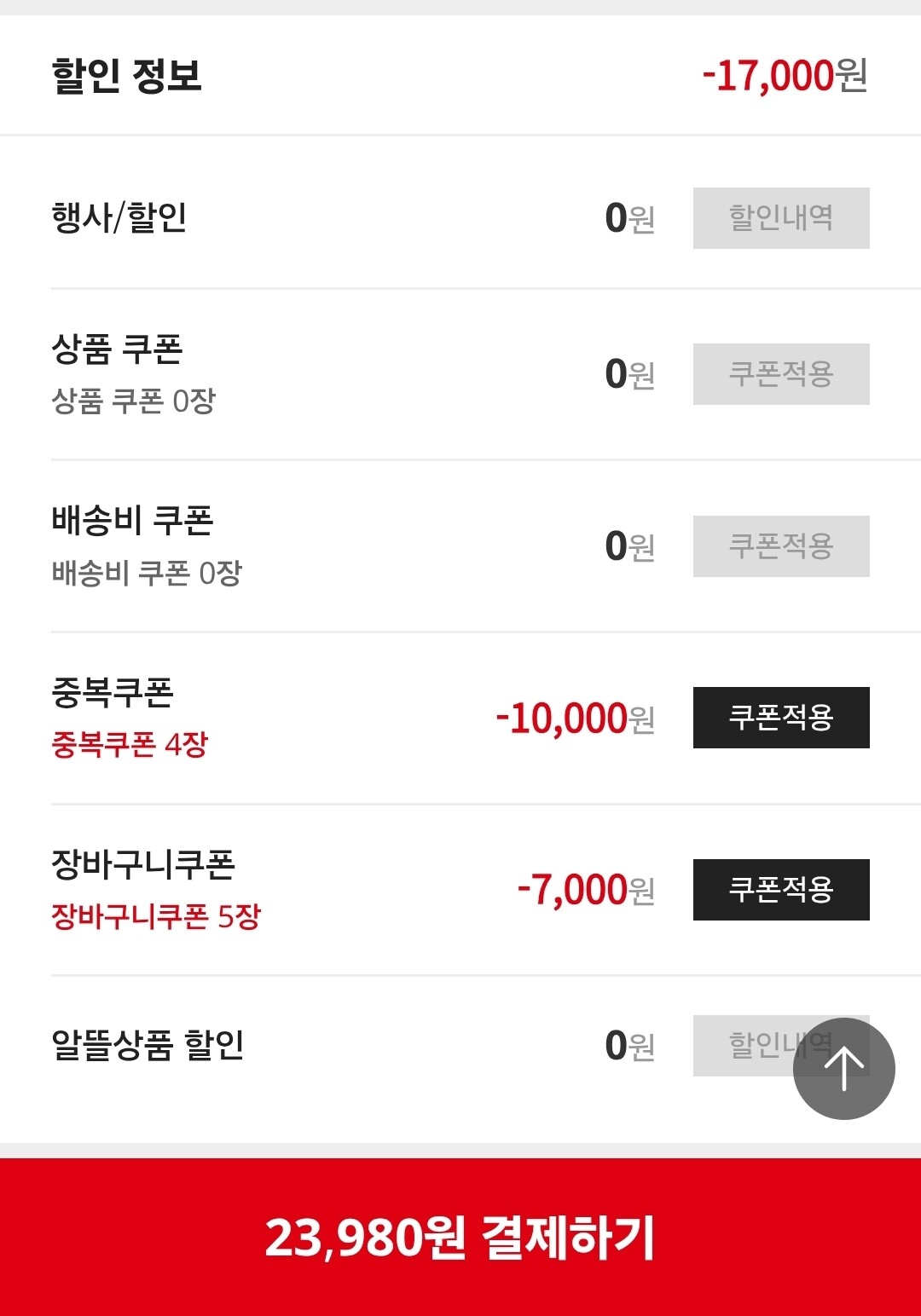Apply coupon for 중복쿠폰
921x1316 pixels.
pyautogui.click(x=781, y=718)
